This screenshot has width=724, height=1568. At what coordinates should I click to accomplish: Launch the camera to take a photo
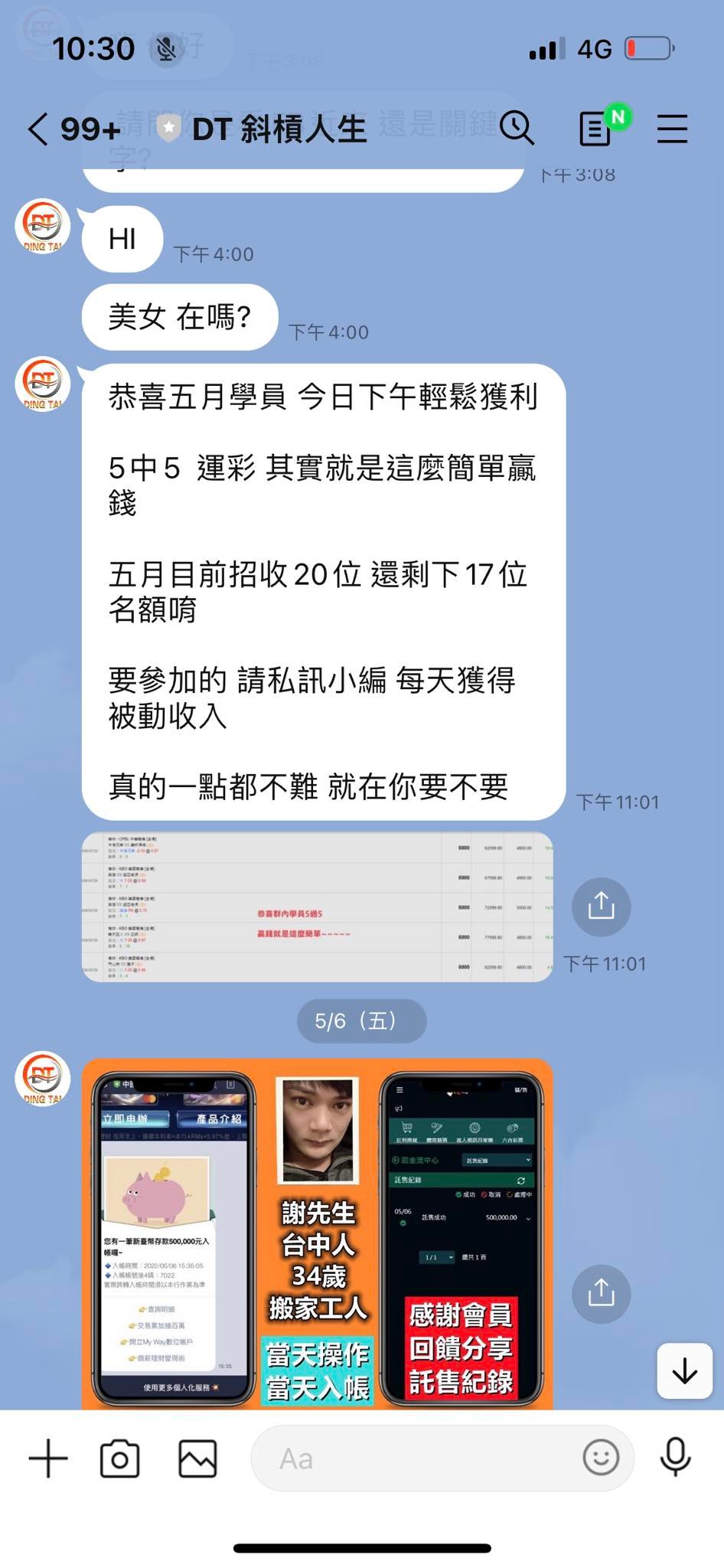(x=120, y=1458)
